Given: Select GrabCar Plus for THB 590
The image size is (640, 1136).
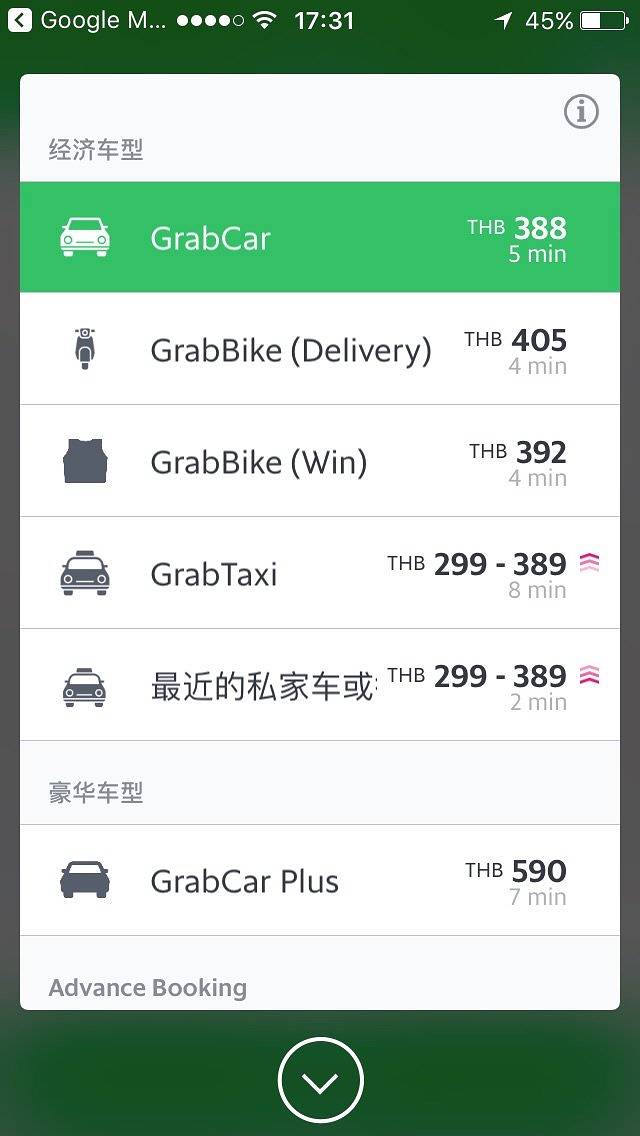Looking at the screenshot, I should [320, 881].
